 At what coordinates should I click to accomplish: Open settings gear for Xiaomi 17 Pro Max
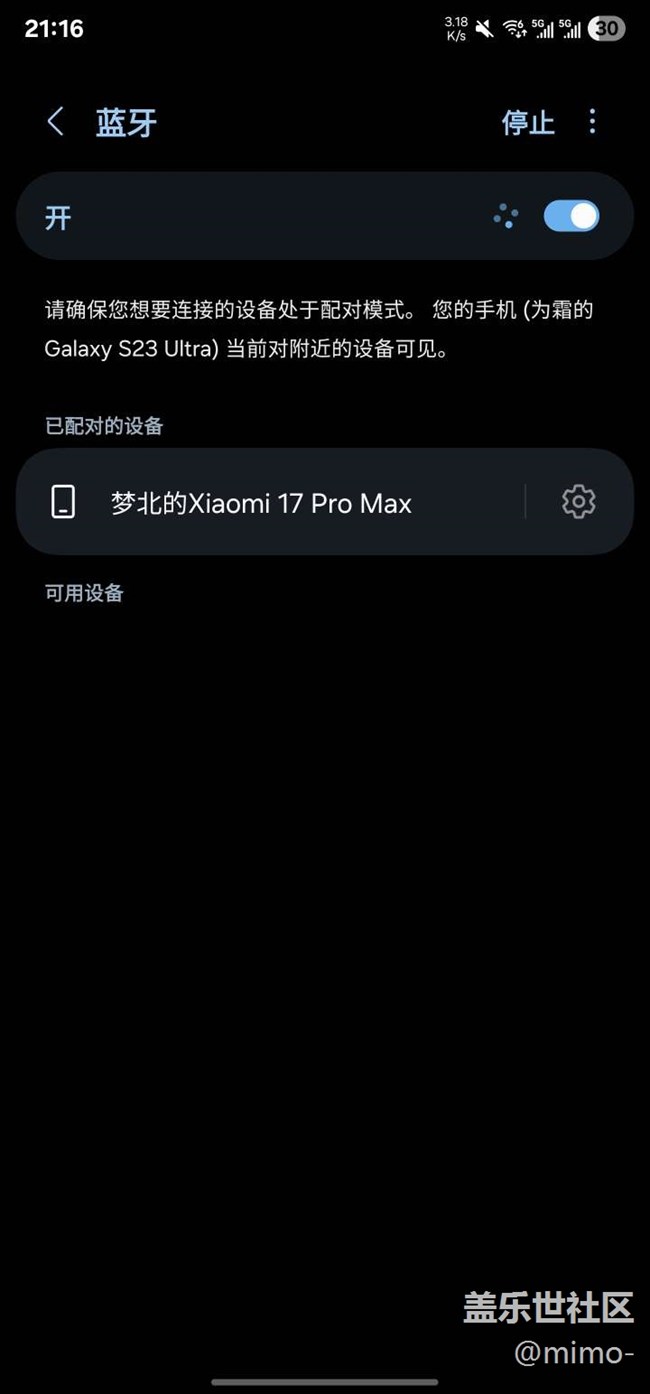[579, 502]
